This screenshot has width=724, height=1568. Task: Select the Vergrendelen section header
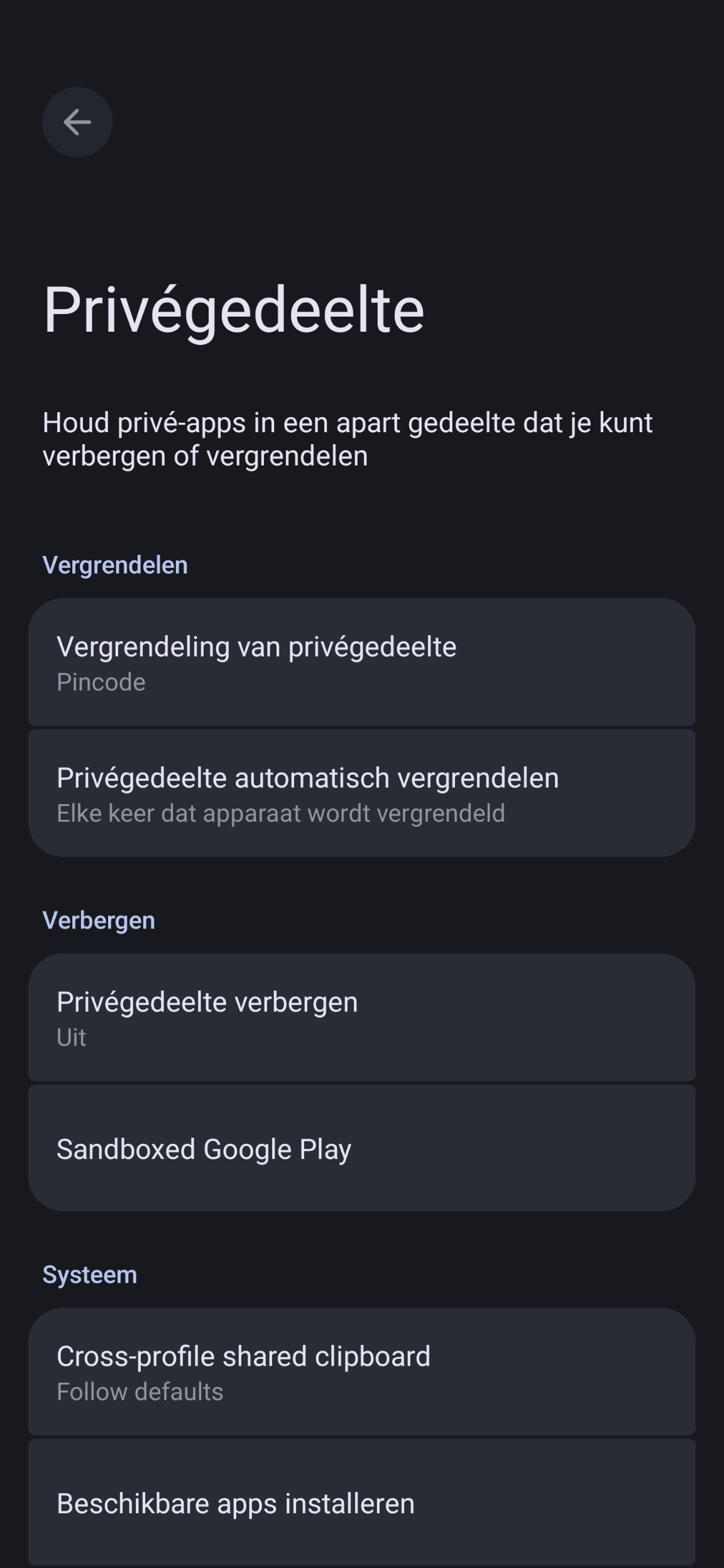point(115,564)
